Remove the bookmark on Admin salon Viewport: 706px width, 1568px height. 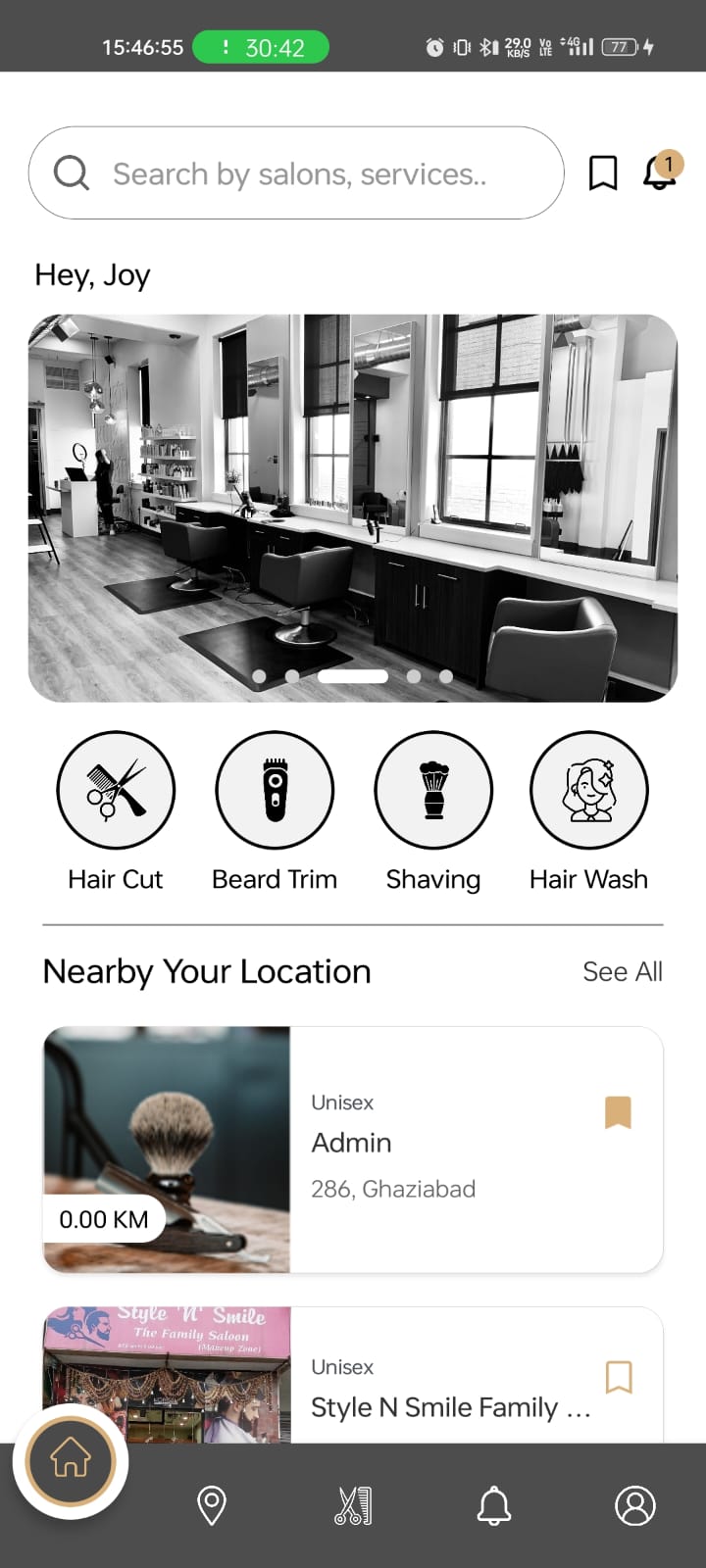coord(618,1112)
